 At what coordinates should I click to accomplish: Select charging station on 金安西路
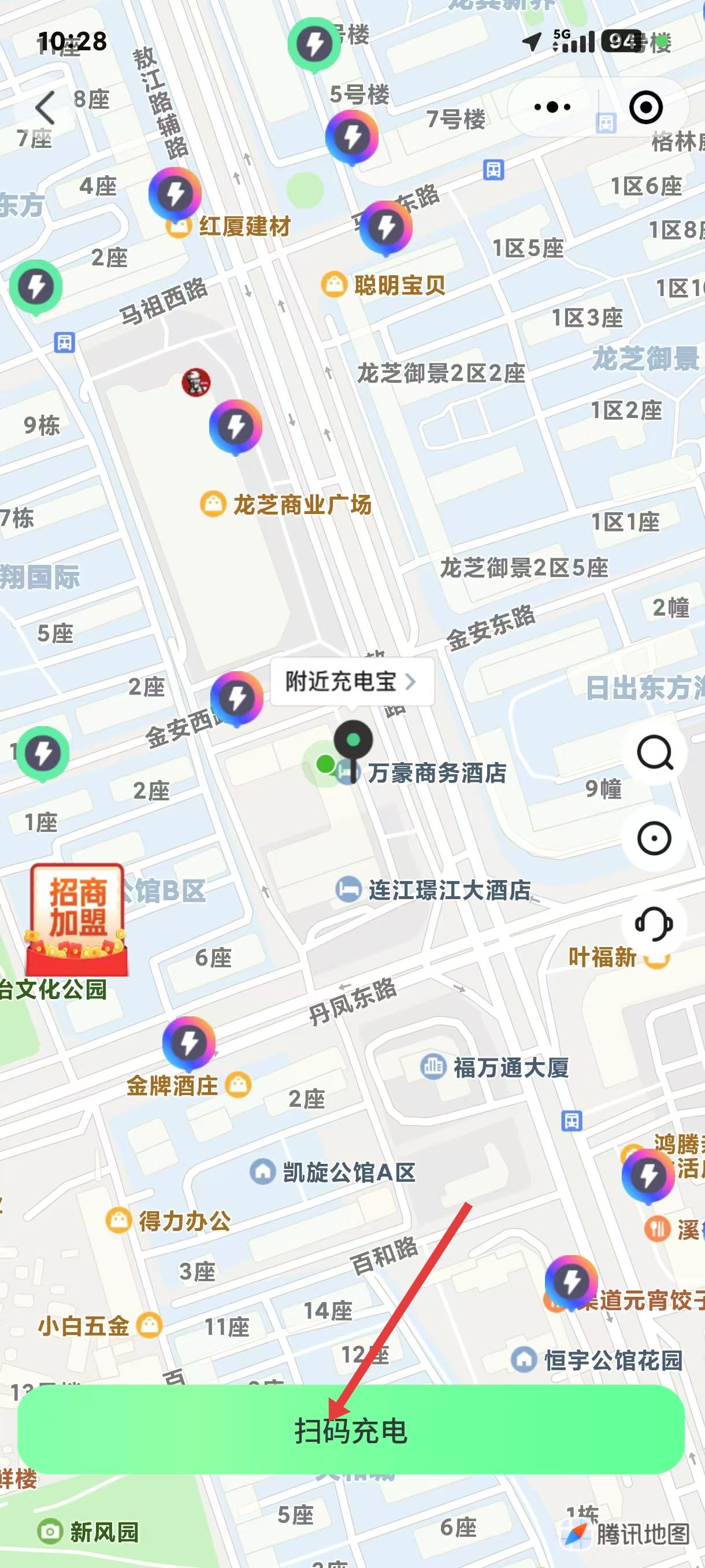(x=236, y=698)
